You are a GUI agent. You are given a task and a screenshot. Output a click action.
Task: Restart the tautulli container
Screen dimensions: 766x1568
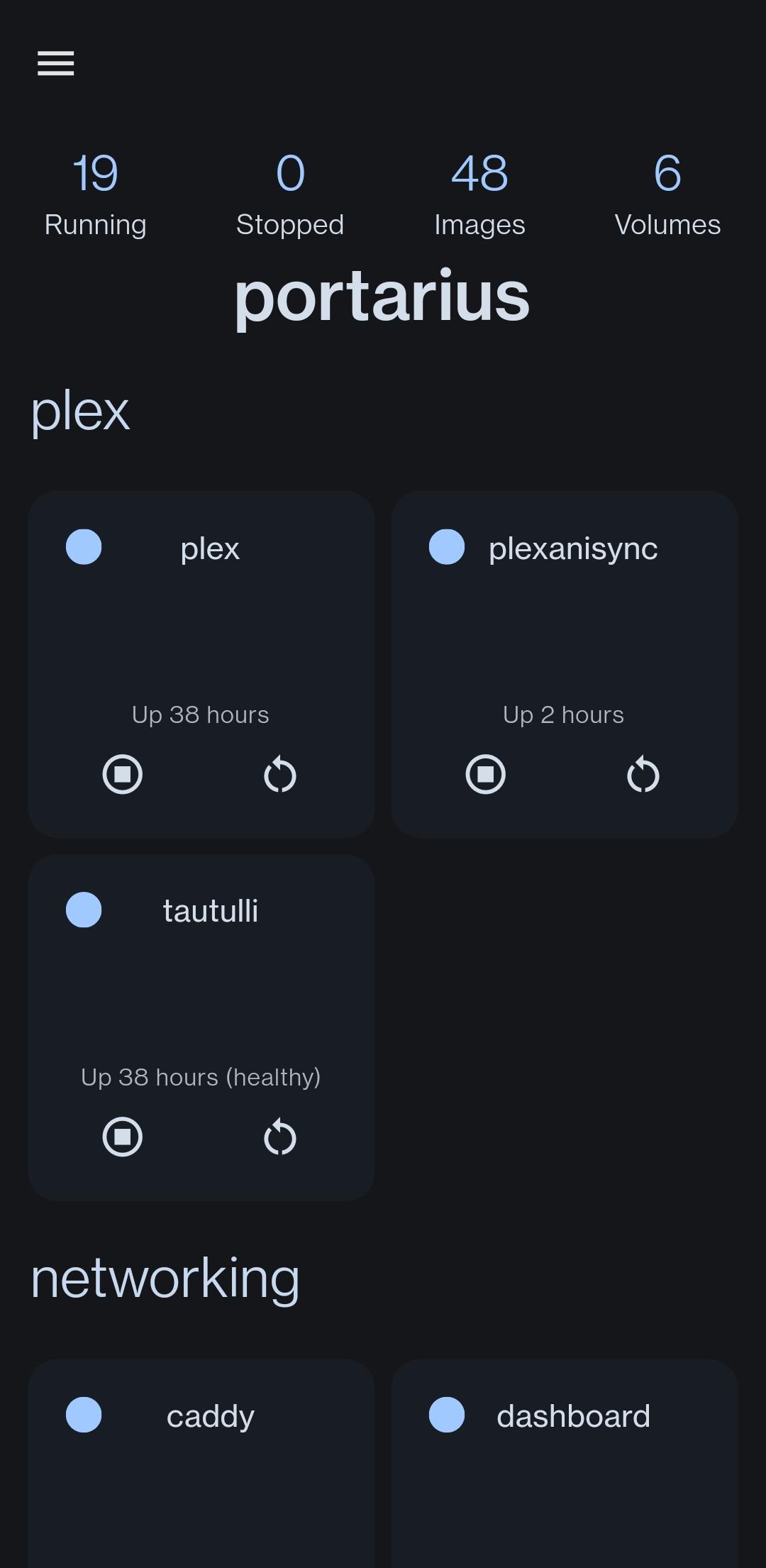(280, 1137)
